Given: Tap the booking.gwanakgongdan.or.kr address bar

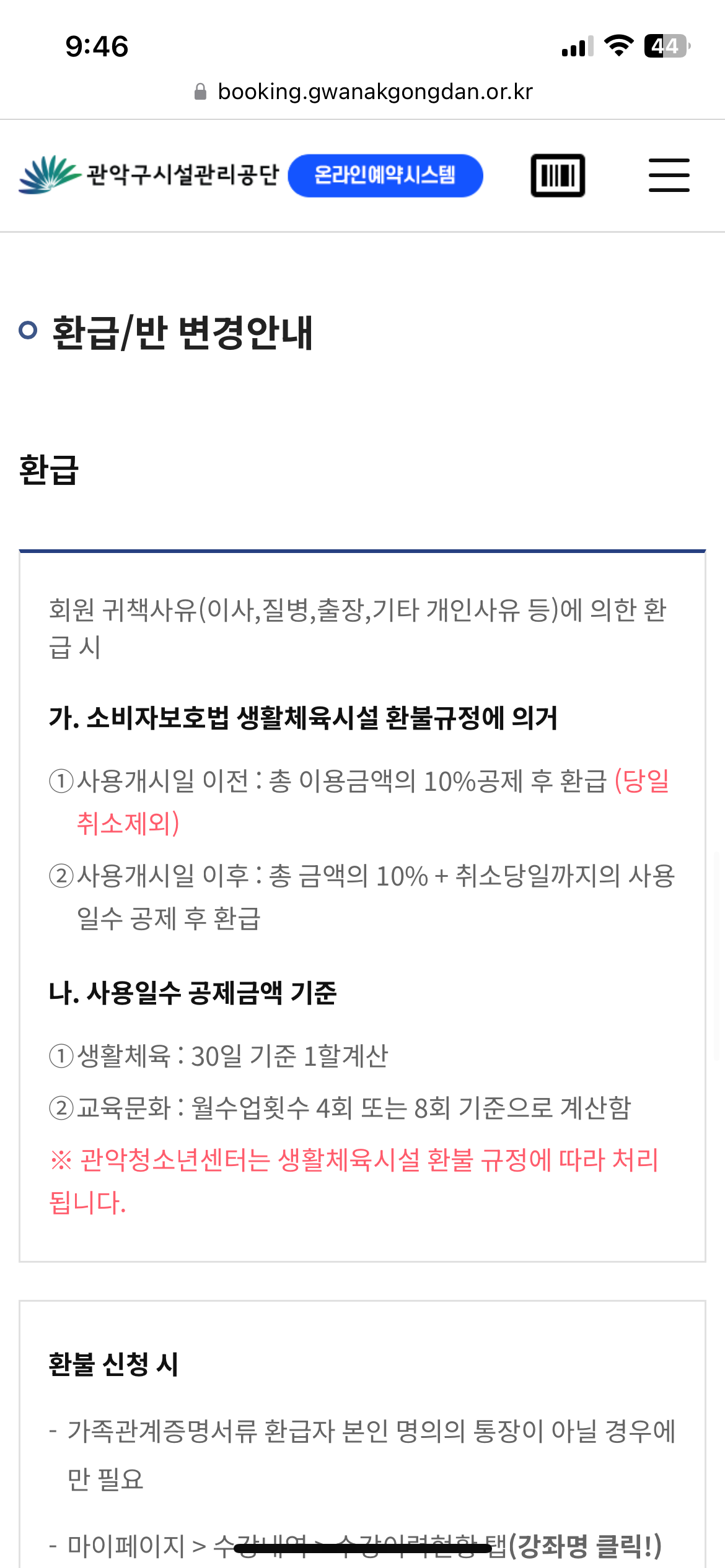Looking at the screenshot, I should (363, 92).
